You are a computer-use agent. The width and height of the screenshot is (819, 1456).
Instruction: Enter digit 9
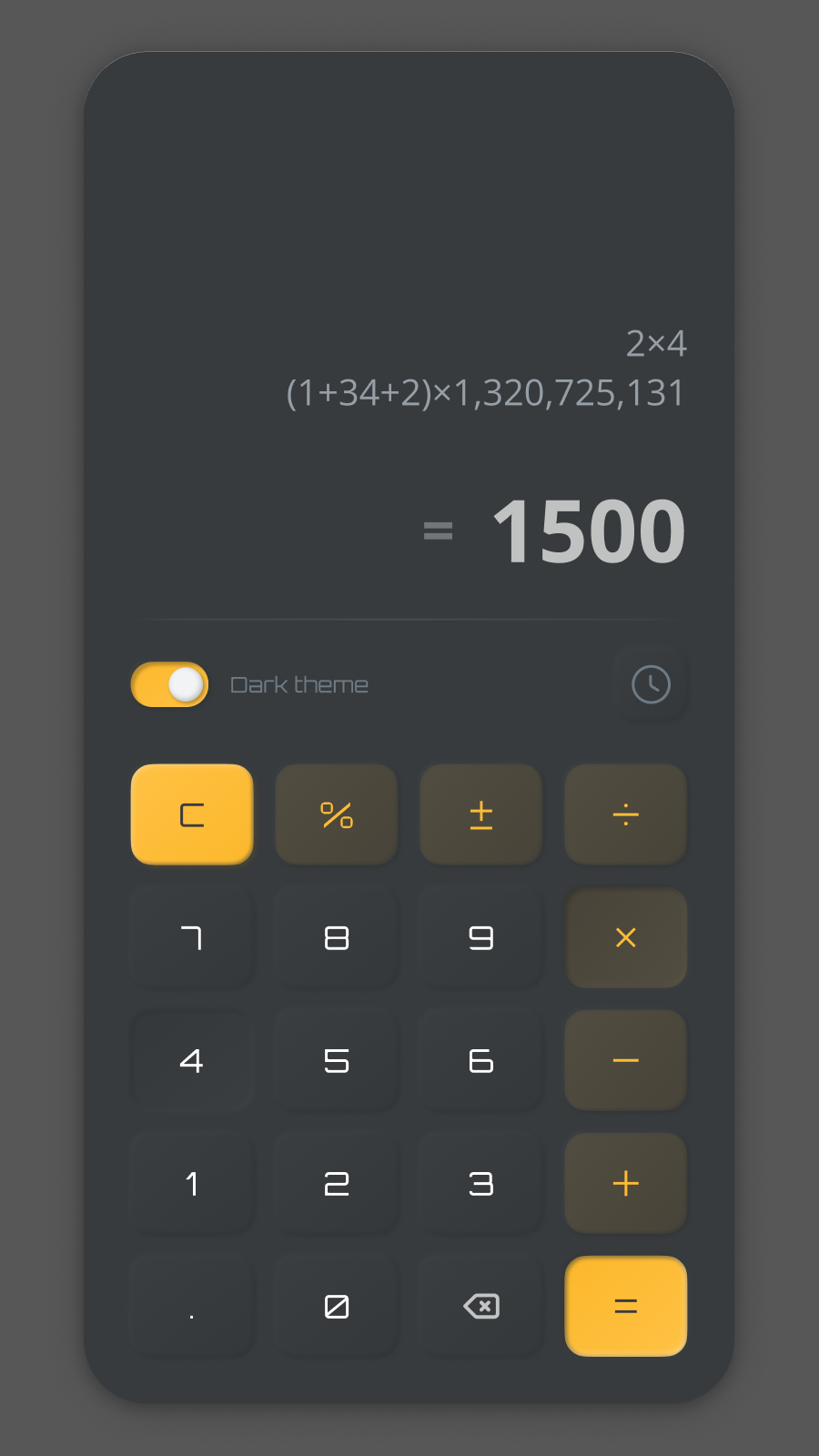click(481, 937)
